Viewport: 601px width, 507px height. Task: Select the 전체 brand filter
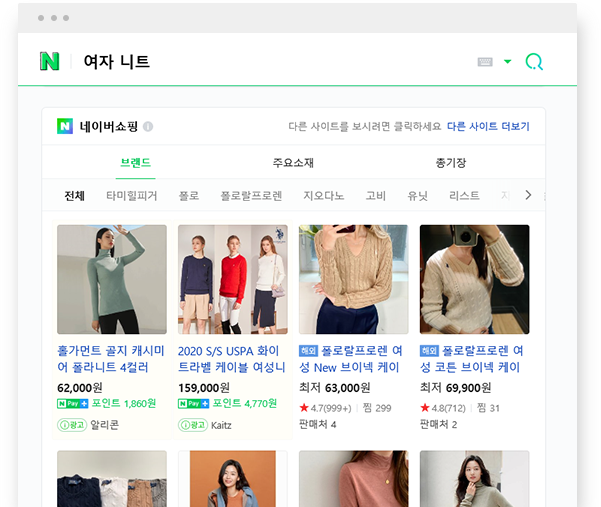75,196
